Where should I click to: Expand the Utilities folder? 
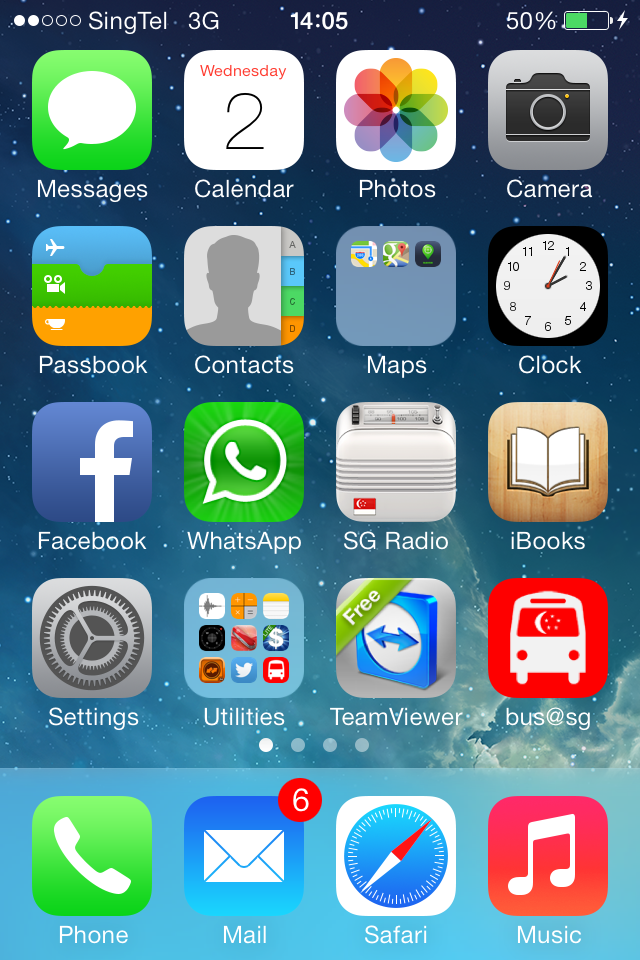244,638
